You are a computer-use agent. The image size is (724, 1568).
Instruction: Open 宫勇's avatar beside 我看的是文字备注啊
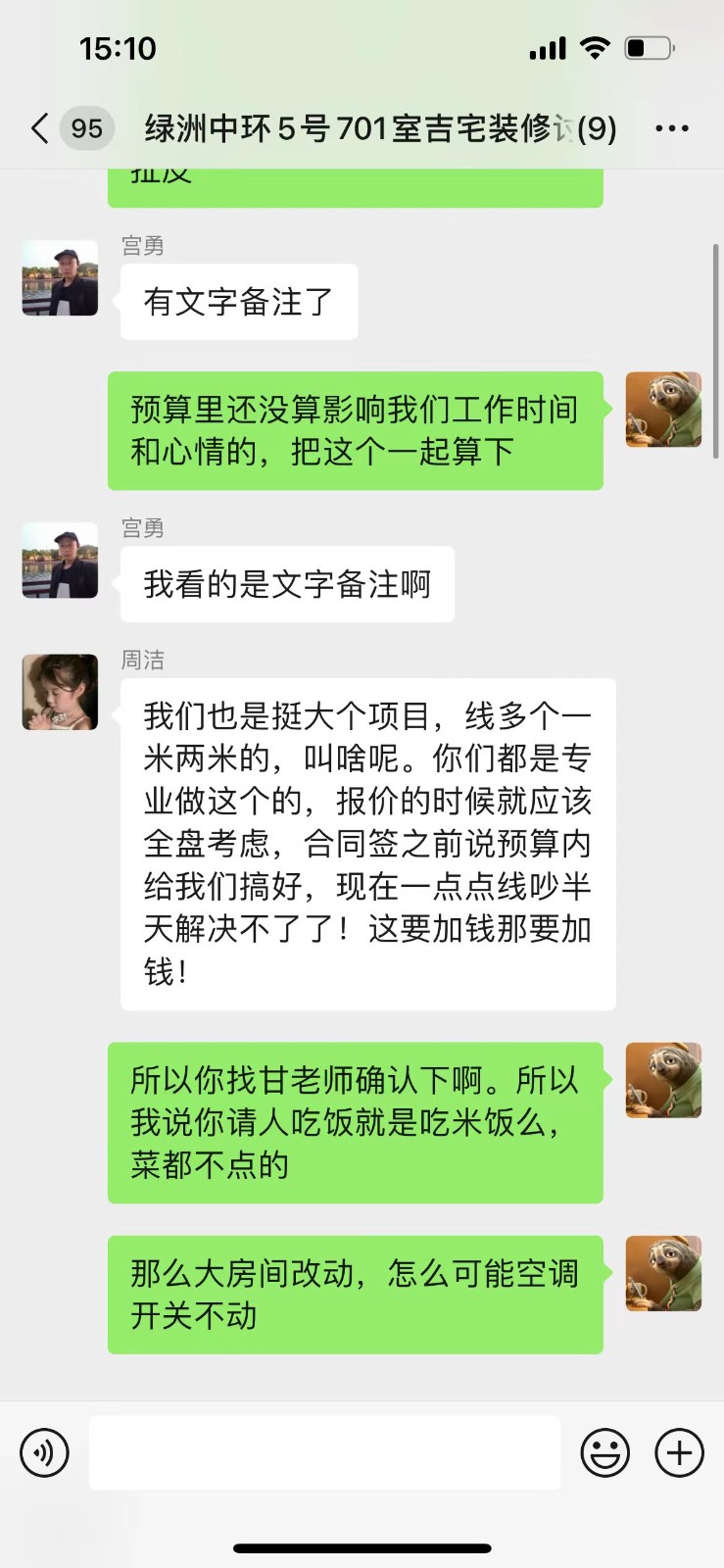pyautogui.click(x=60, y=561)
